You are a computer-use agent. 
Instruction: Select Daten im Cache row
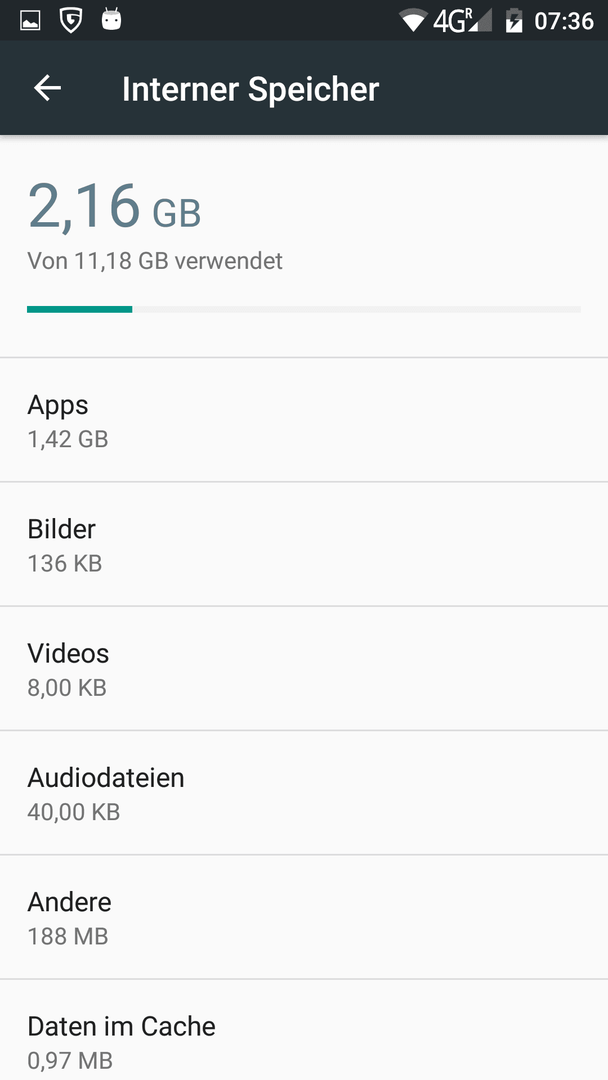point(304,1030)
